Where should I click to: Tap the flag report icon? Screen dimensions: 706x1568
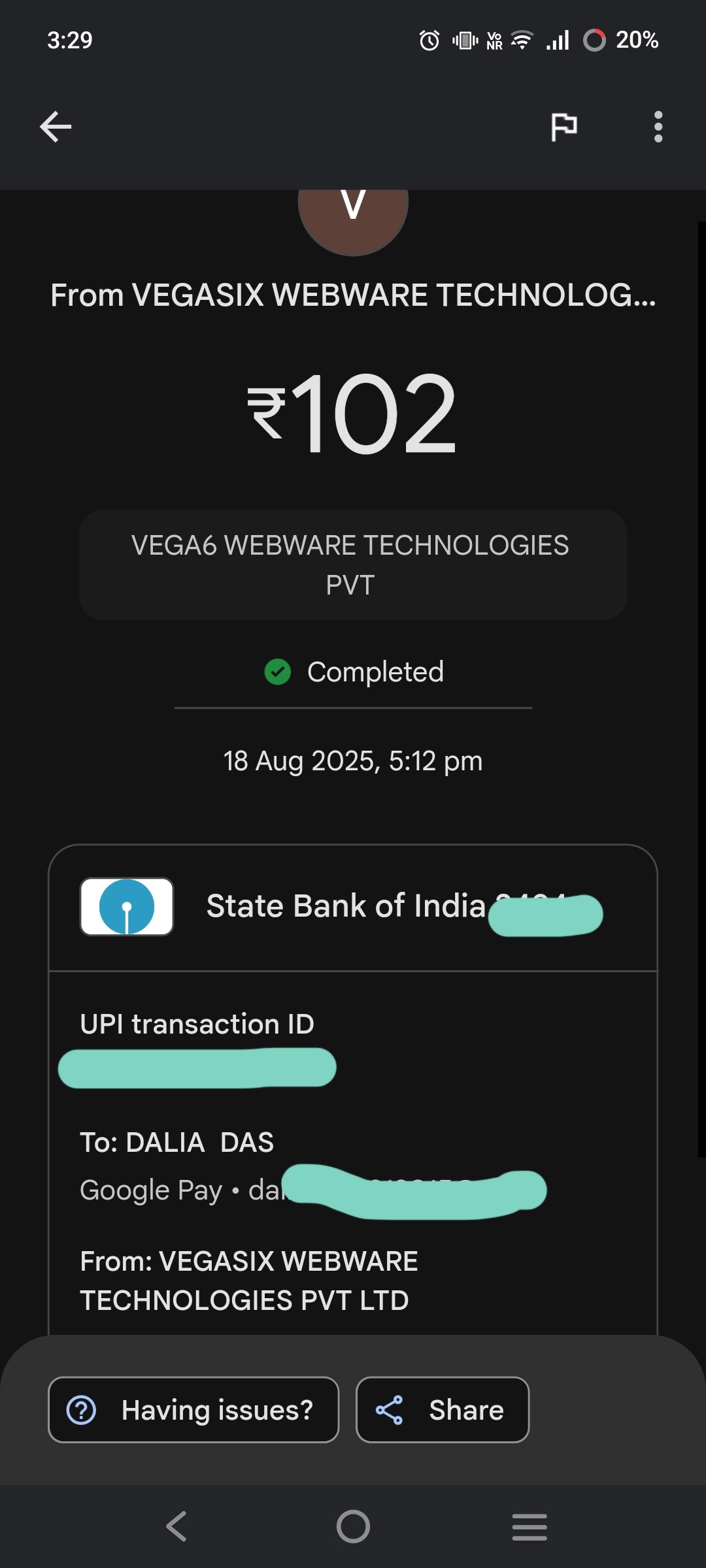click(563, 126)
